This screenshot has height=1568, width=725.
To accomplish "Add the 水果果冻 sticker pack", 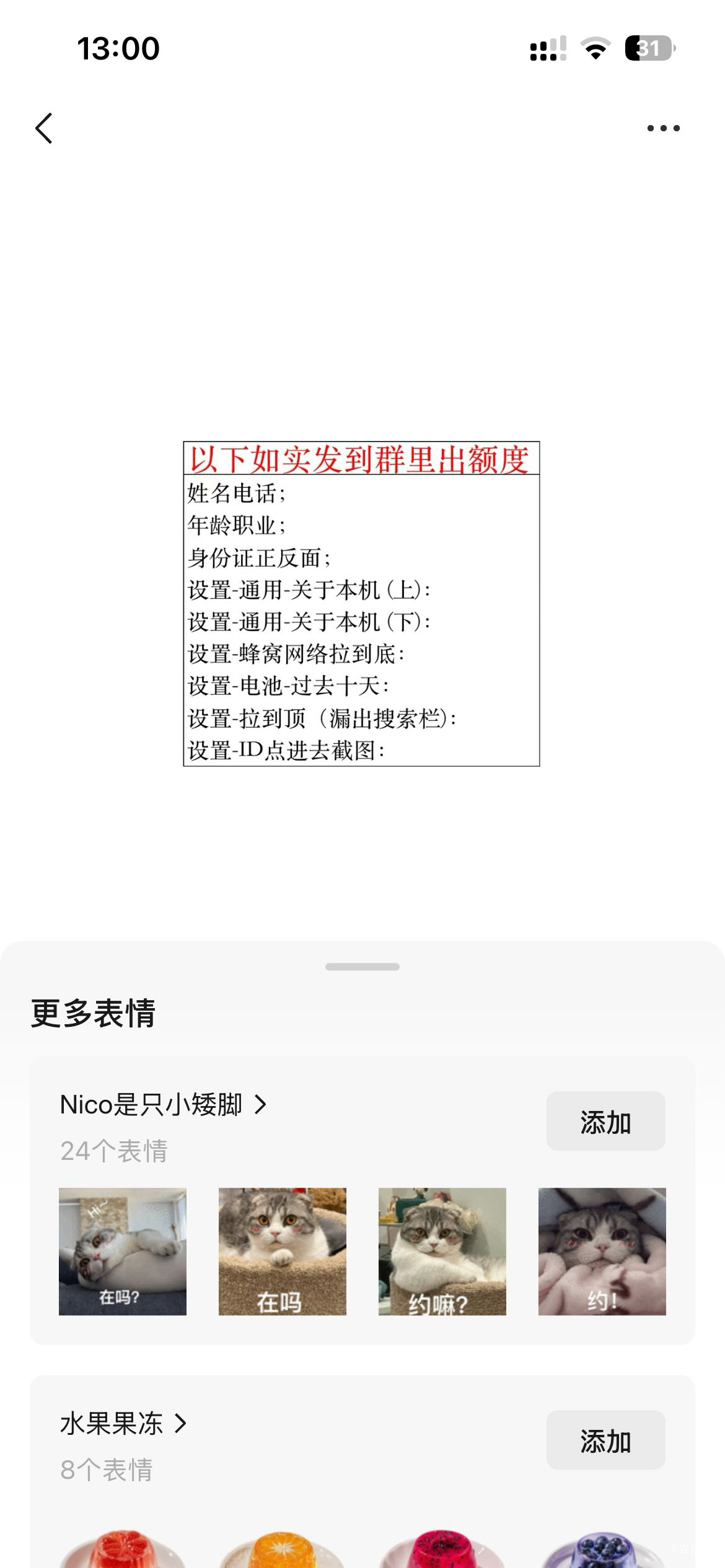I will tap(605, 1440).
